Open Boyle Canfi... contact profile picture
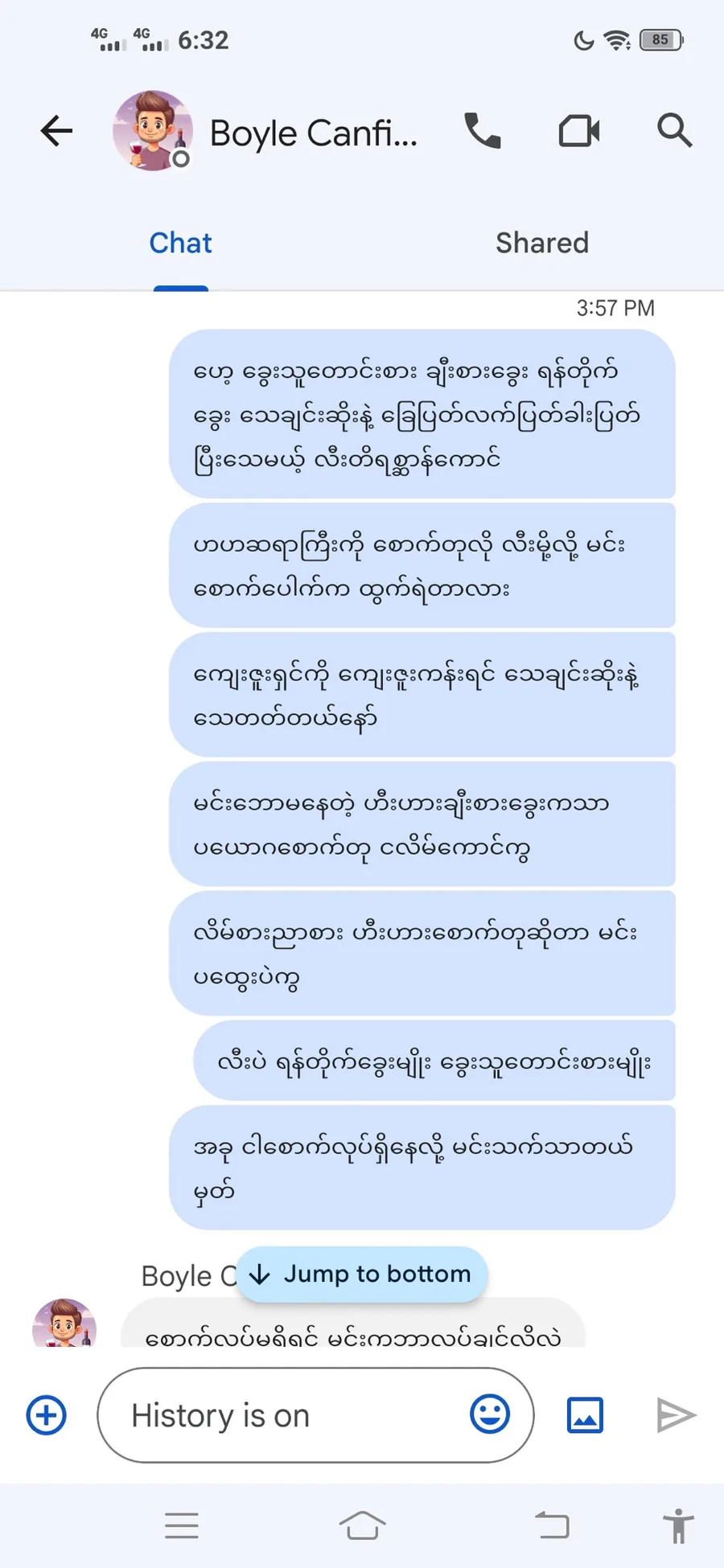This screenshot has height=1568, width=724. [x=153, y=130]
